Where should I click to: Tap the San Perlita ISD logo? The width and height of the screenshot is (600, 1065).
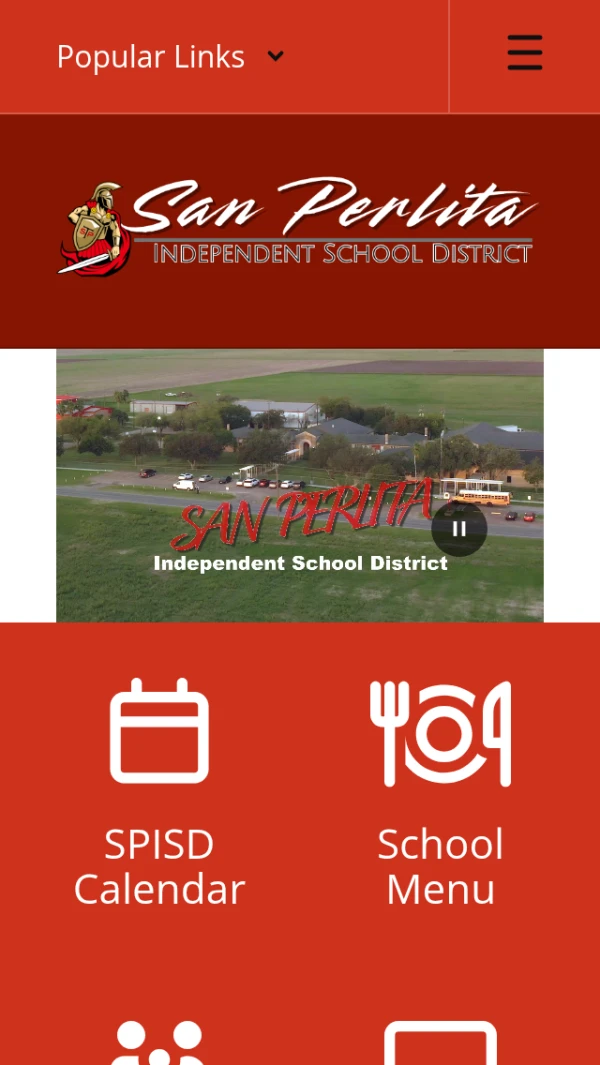point(298,228)
